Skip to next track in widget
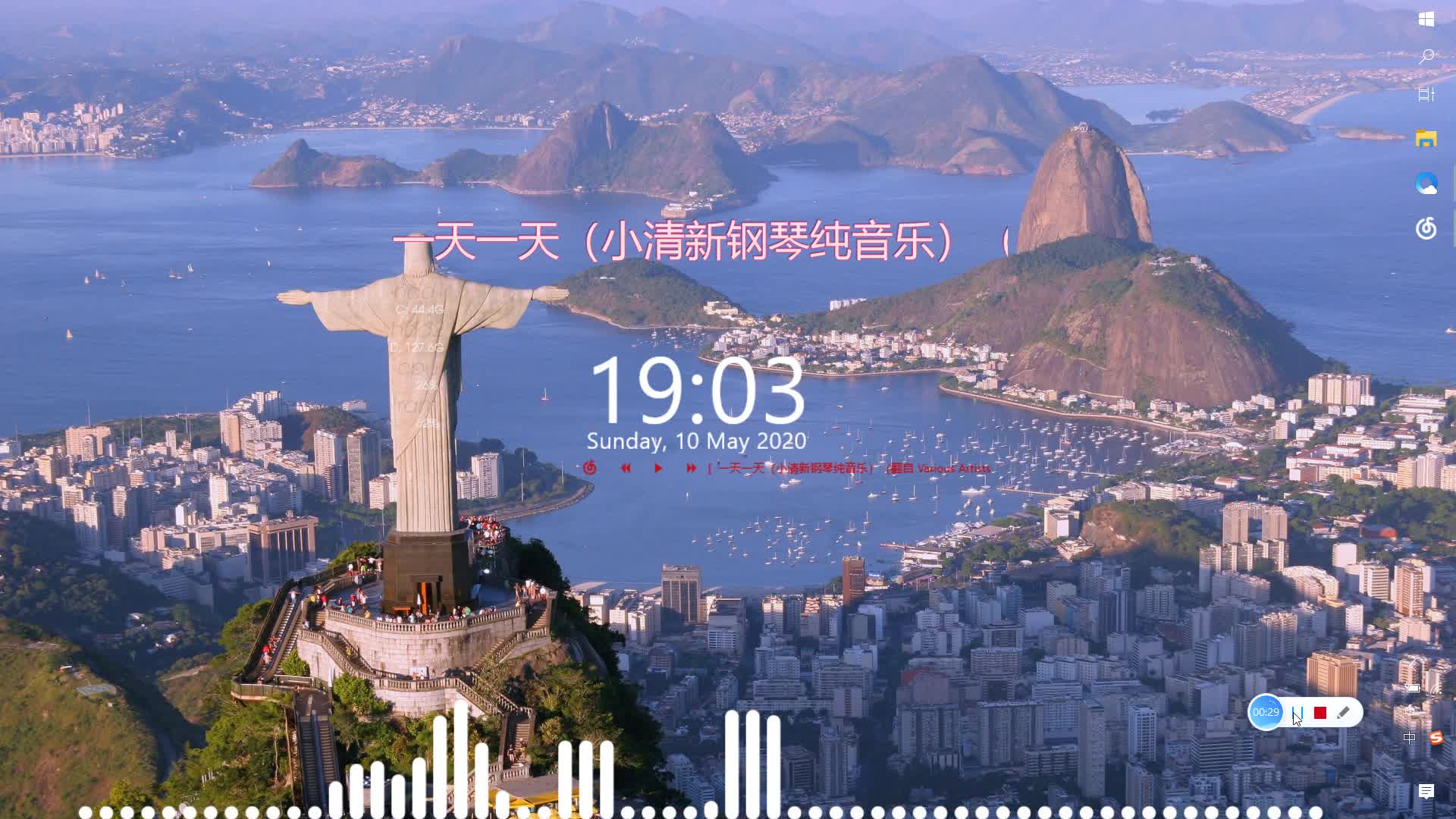The width and height of the screenshot is (1456, 819). [x=691, y=468]
